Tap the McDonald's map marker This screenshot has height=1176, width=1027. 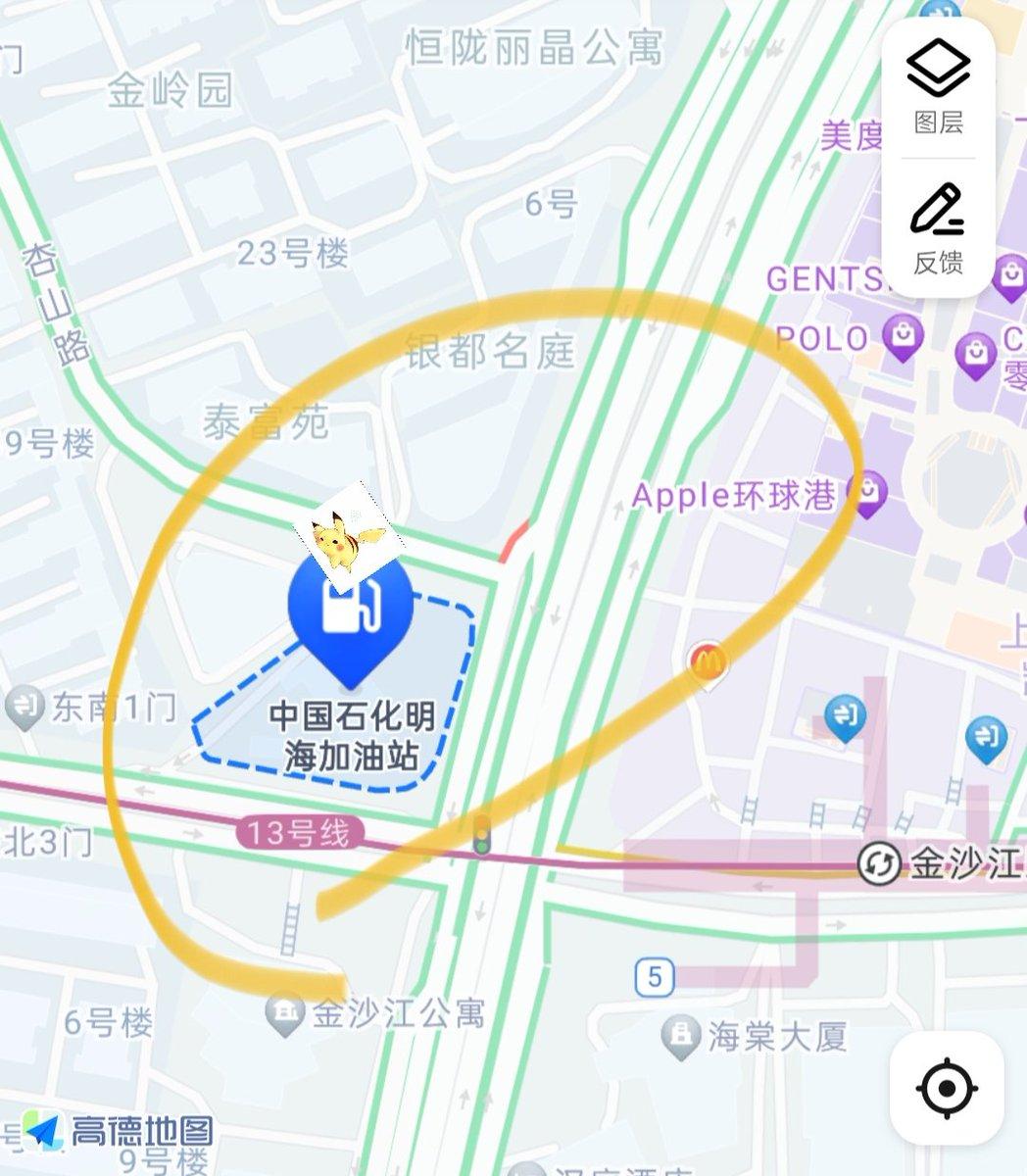(x=708, y=664)
